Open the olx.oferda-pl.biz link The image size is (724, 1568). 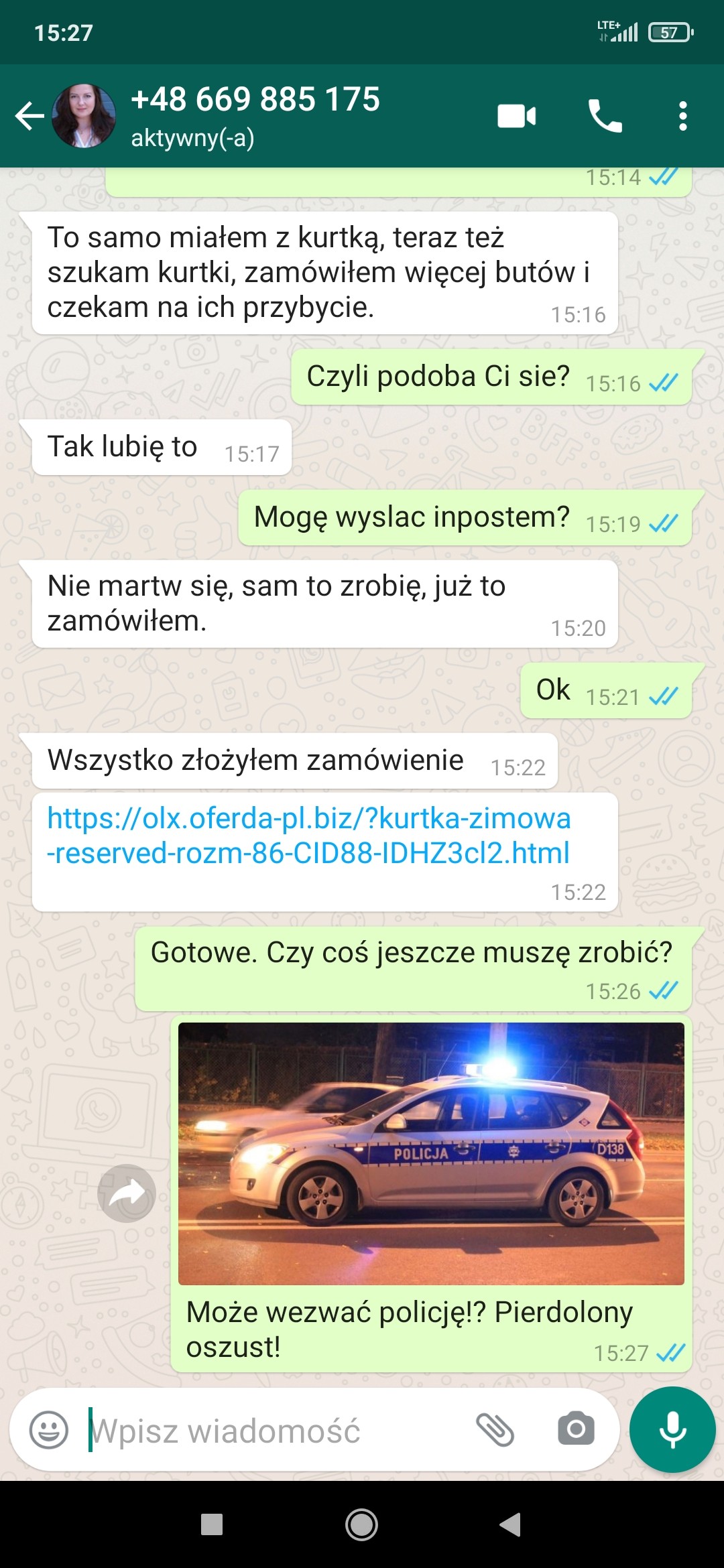point(308,836)
